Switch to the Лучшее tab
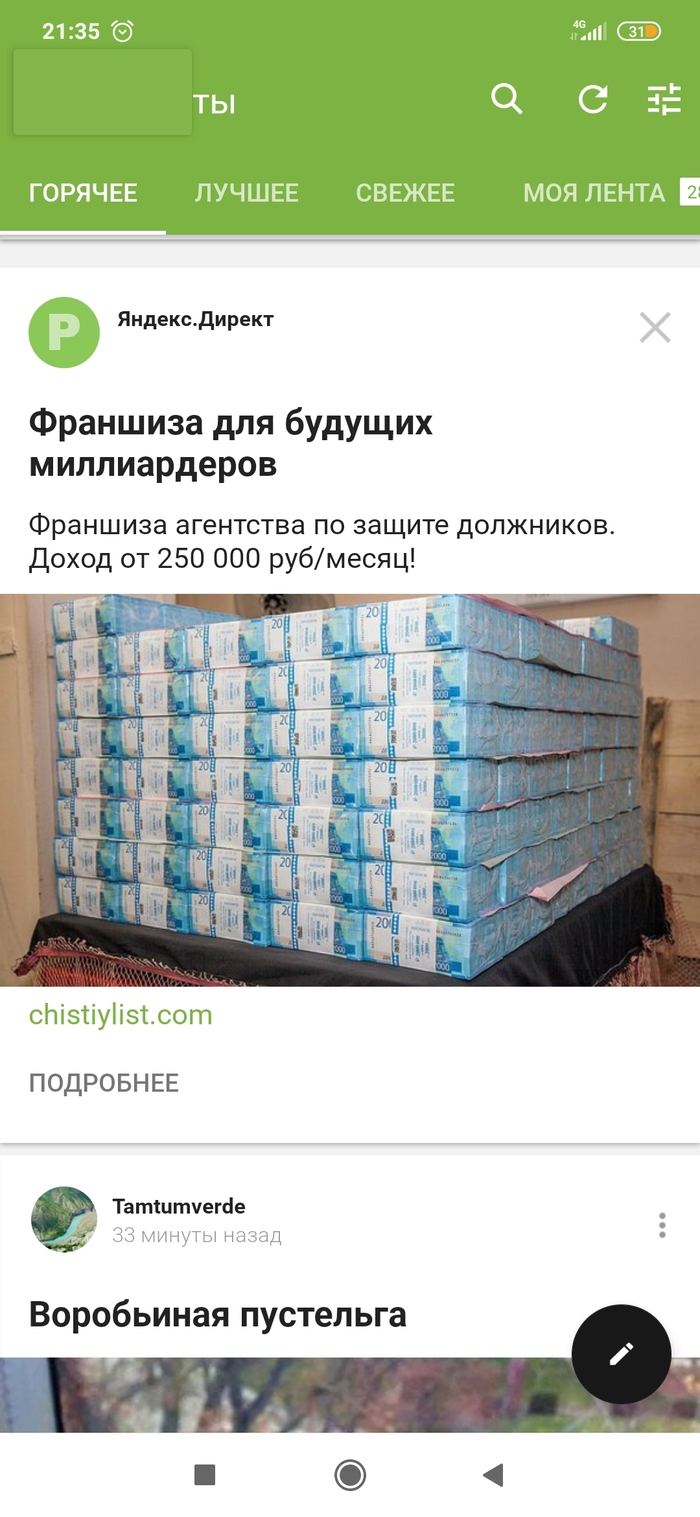Screen dimensions: 700x1517 click(x=246, y=193)
